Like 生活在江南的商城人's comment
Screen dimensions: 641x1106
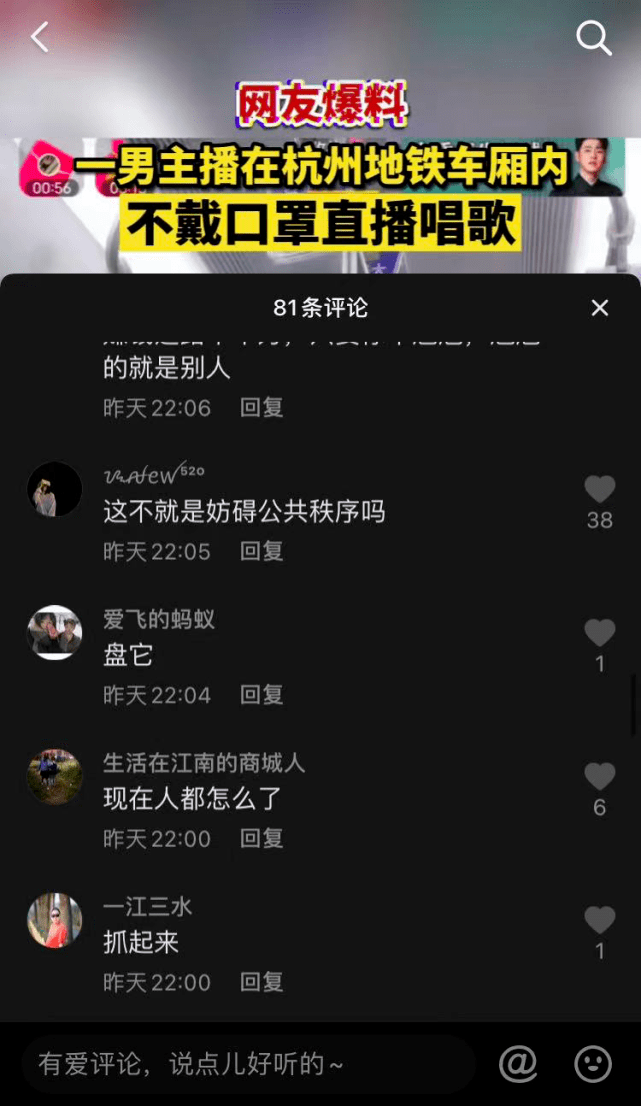point(599,777)
